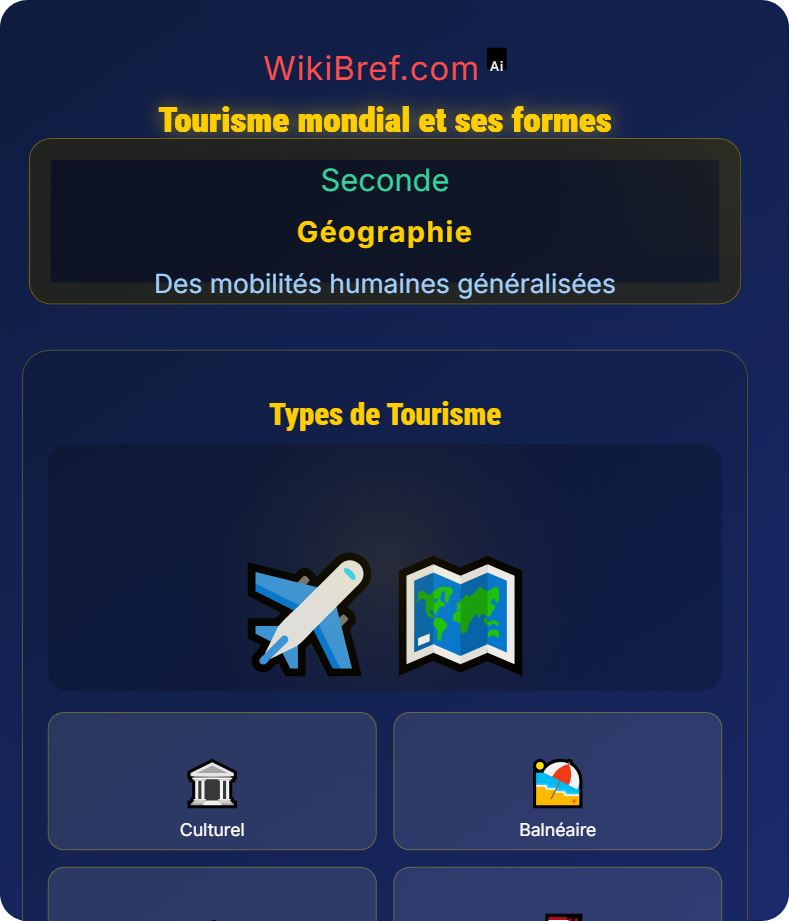
Task: Click the Seconde level label
Action: 384,181
